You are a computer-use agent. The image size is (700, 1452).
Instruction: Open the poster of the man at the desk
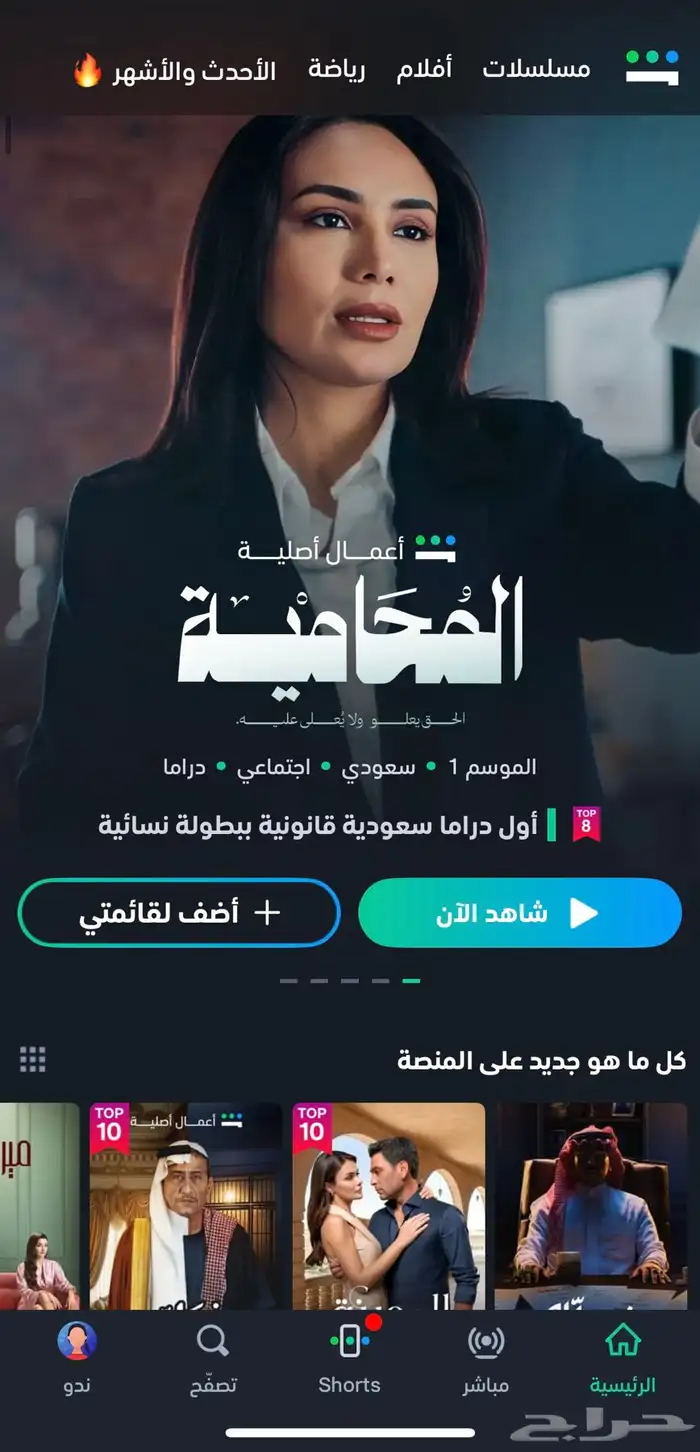[591, 1205]
